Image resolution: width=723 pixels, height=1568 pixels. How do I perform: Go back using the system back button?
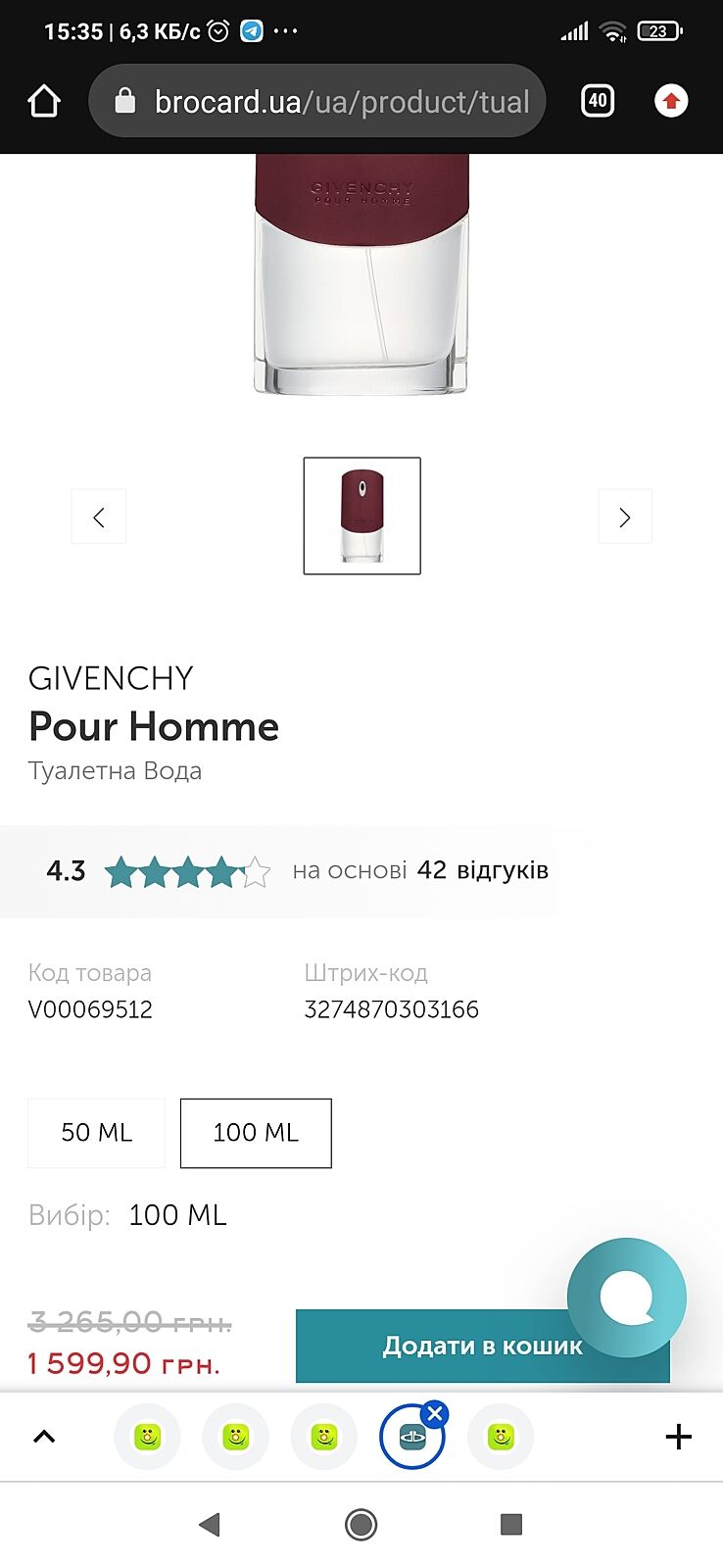209,1524
